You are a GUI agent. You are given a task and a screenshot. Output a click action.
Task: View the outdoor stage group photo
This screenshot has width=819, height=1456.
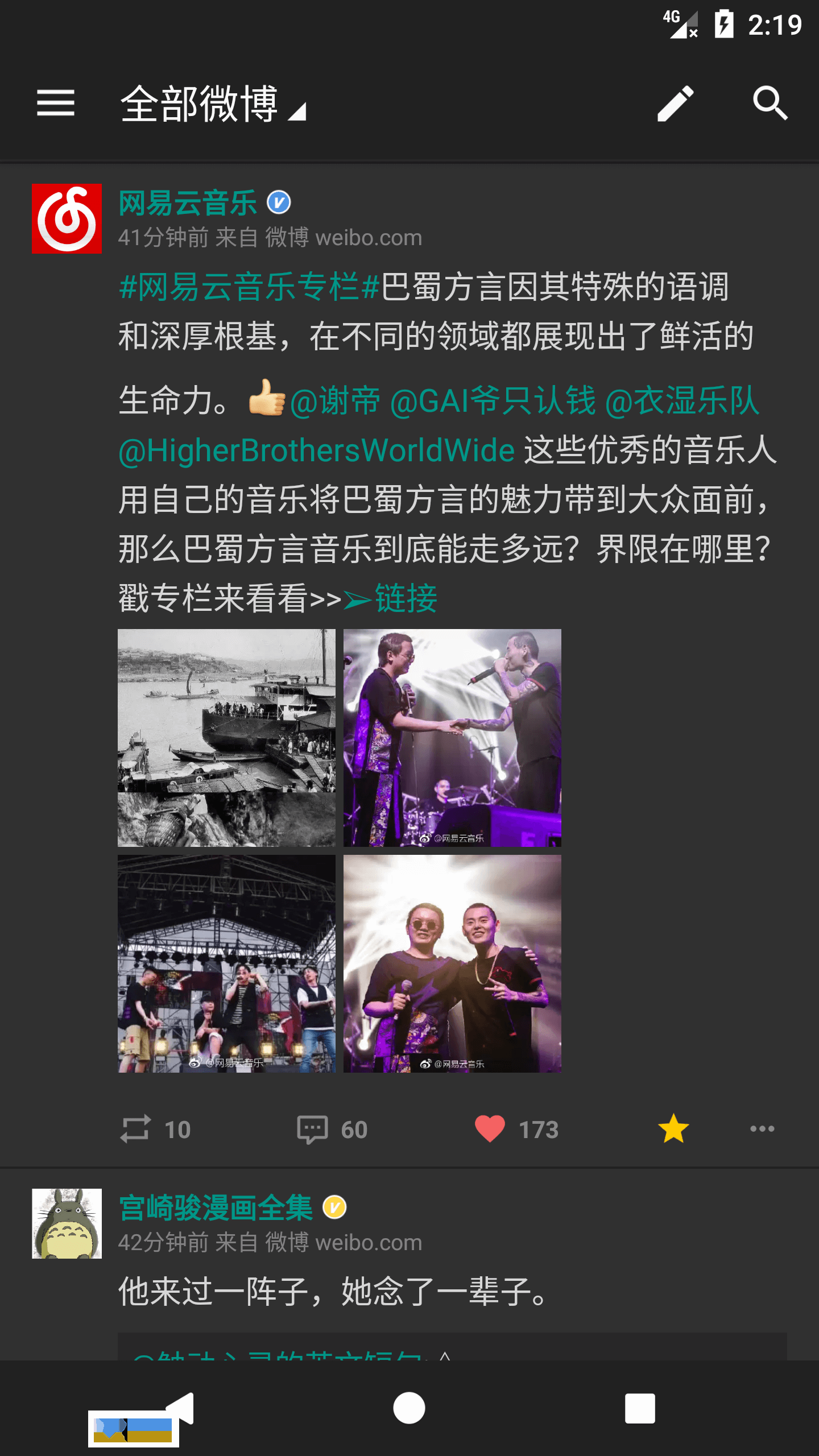tap(226, 963)
